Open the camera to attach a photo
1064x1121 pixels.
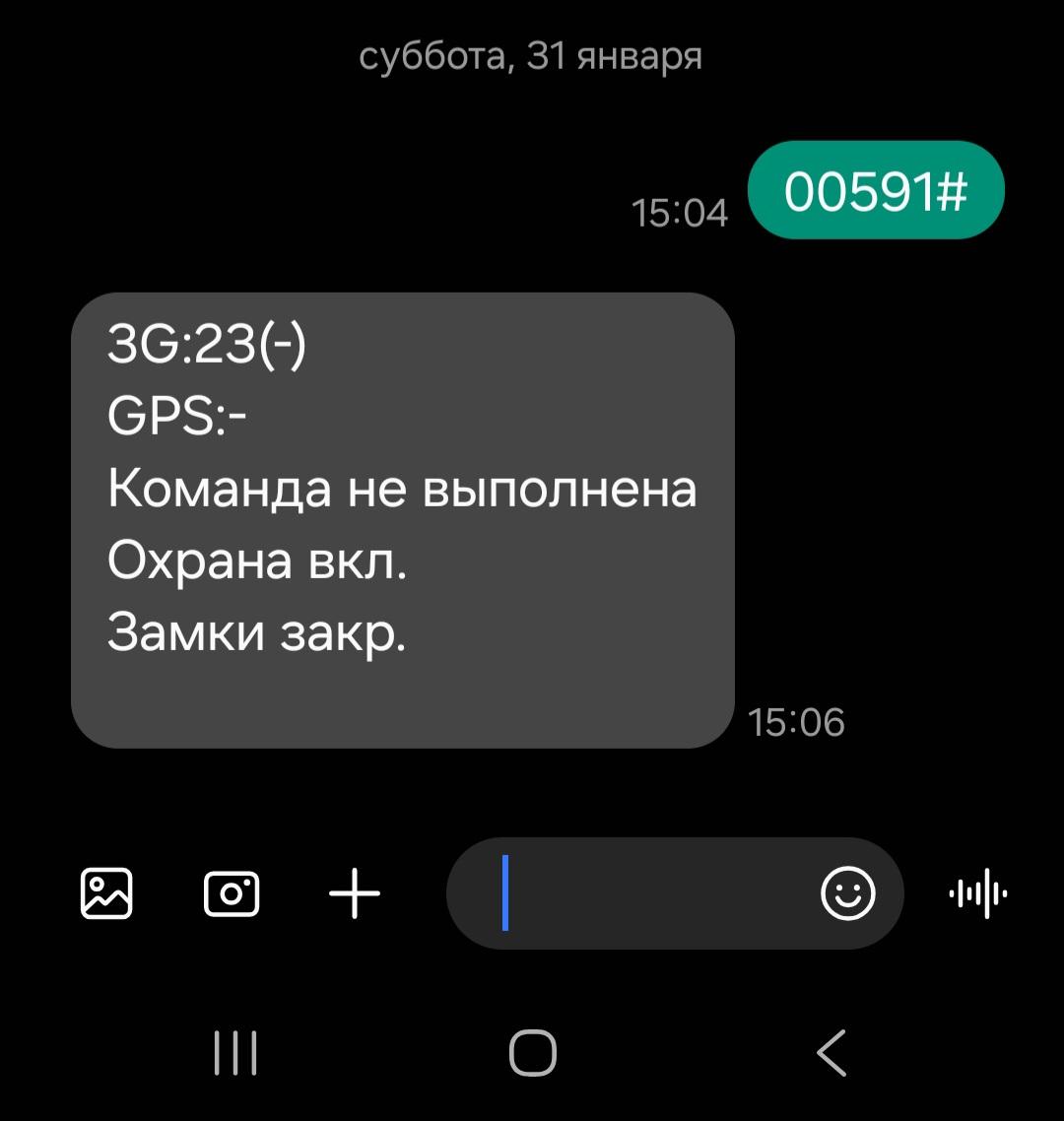(x=232, y=893)
